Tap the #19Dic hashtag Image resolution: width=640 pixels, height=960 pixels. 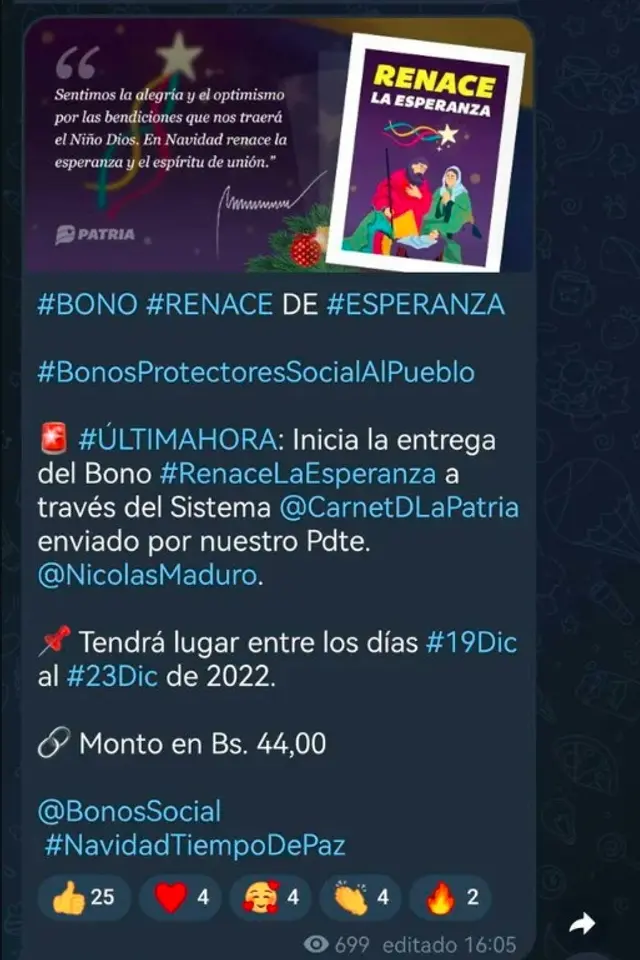471,642
